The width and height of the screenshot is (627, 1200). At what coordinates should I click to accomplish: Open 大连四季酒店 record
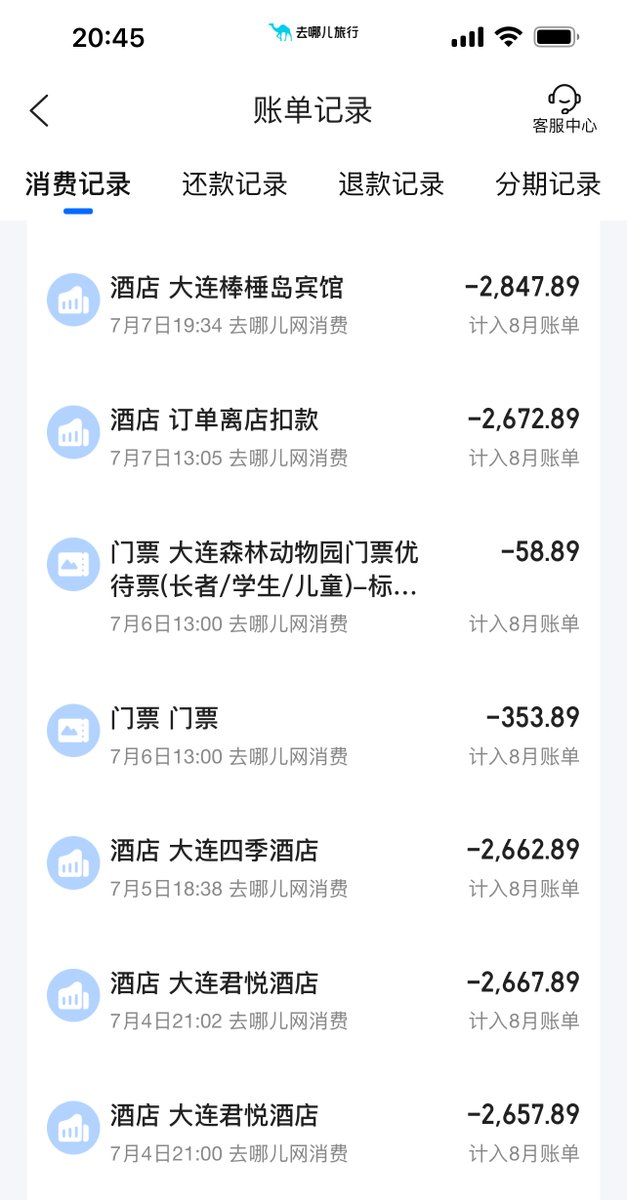(313, 866)
